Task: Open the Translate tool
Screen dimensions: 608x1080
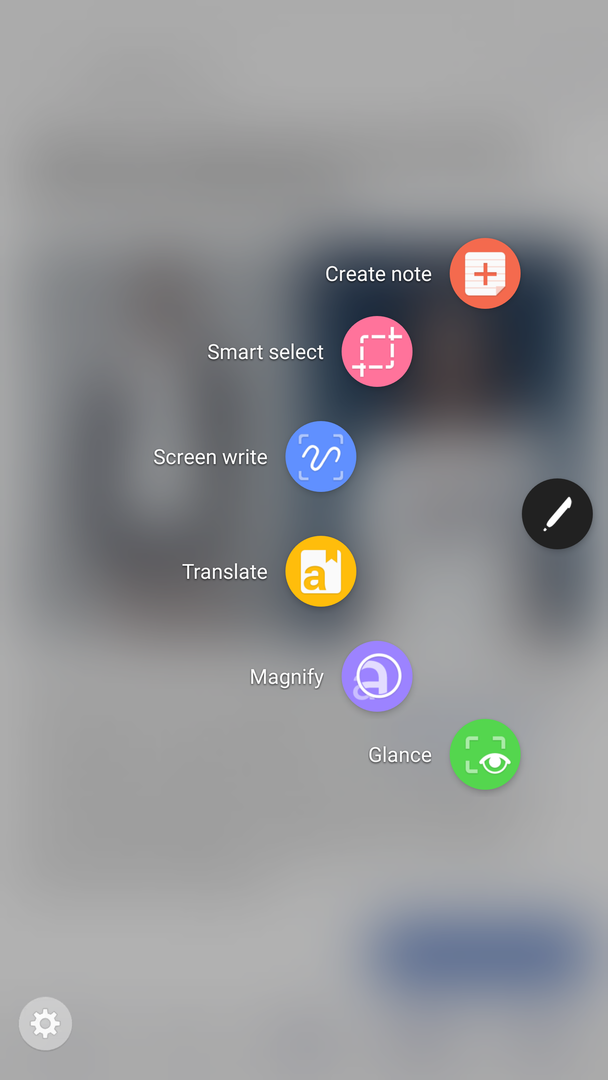Action: pyautogui.click(x=321, y=572)
